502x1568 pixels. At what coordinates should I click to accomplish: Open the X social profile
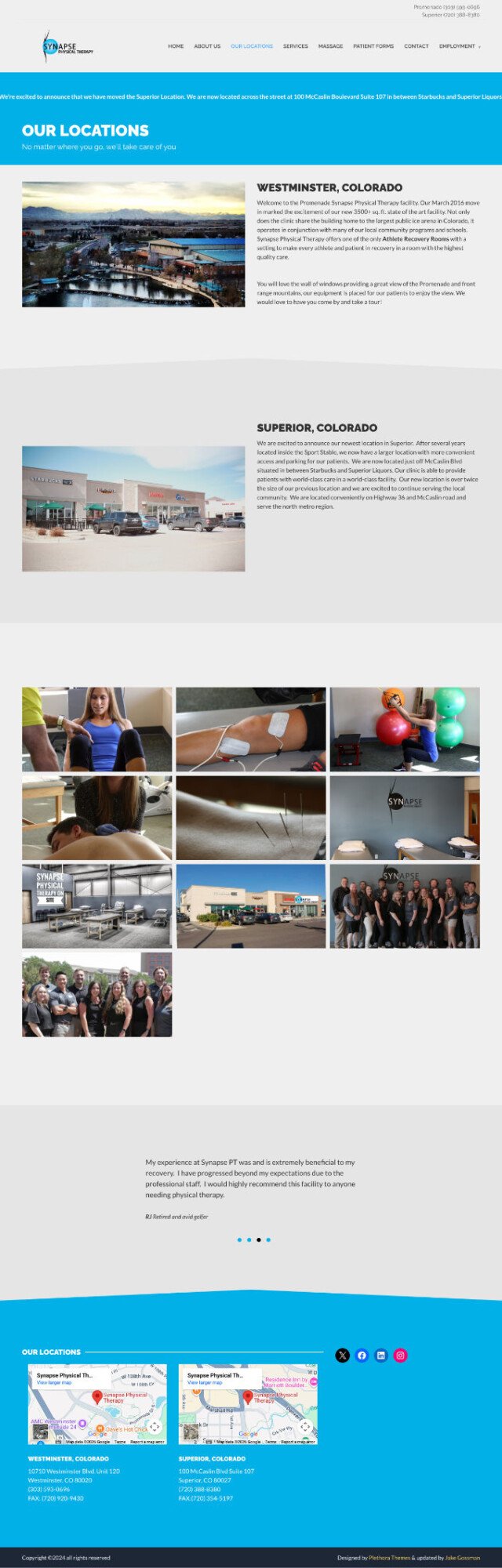[x=343, y=1355]
